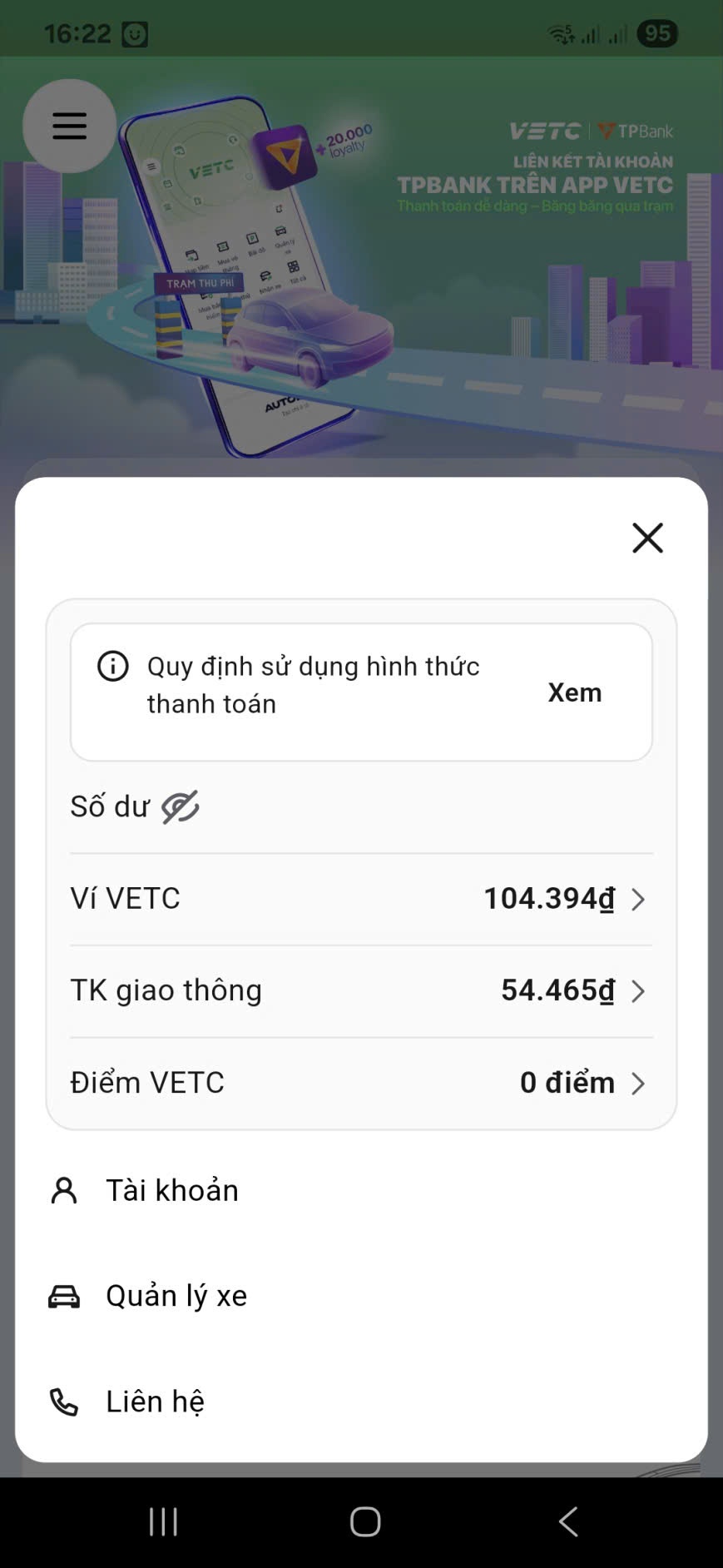The height and width of the screenshot is (1568, 723).
Task: View Điểm VETC points
Action: 361,1083
